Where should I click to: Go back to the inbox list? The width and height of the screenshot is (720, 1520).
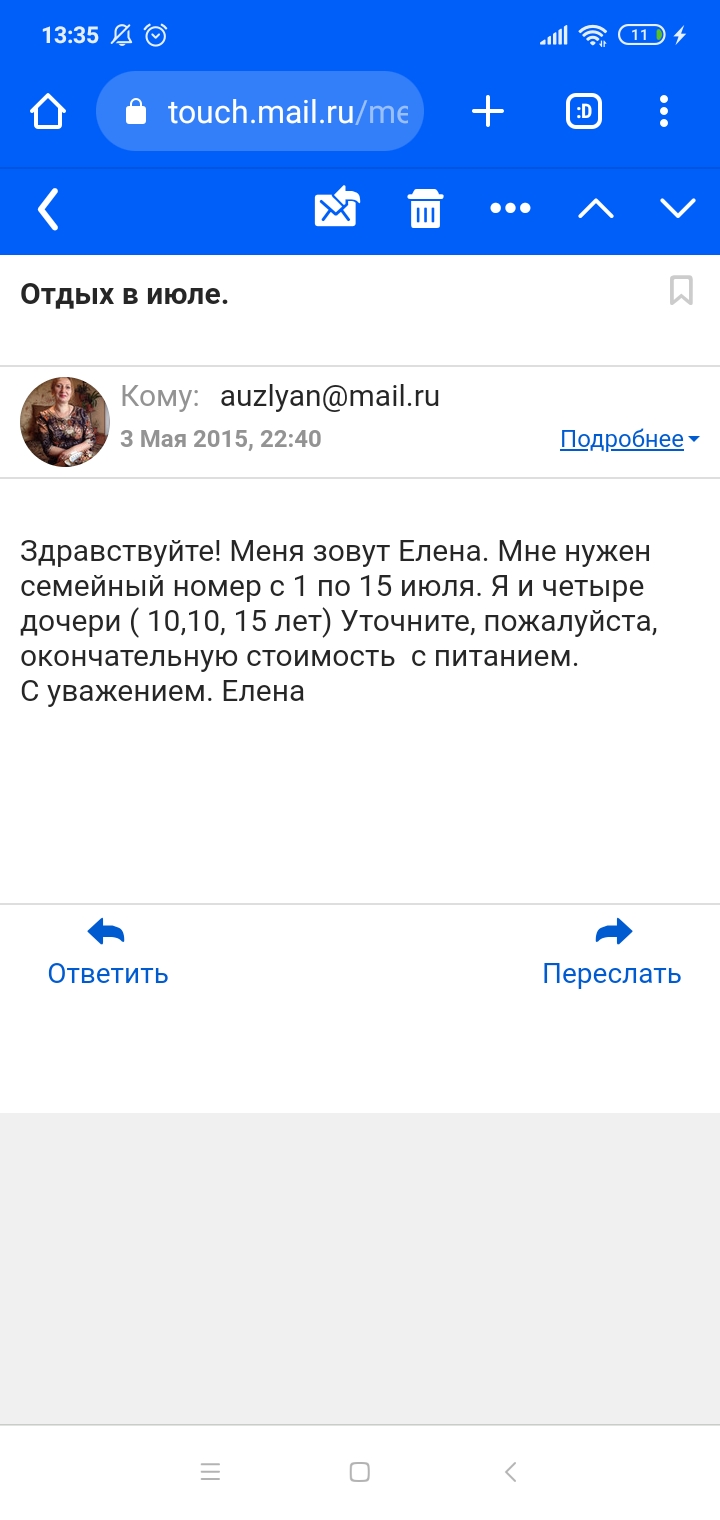click(48, 209)
